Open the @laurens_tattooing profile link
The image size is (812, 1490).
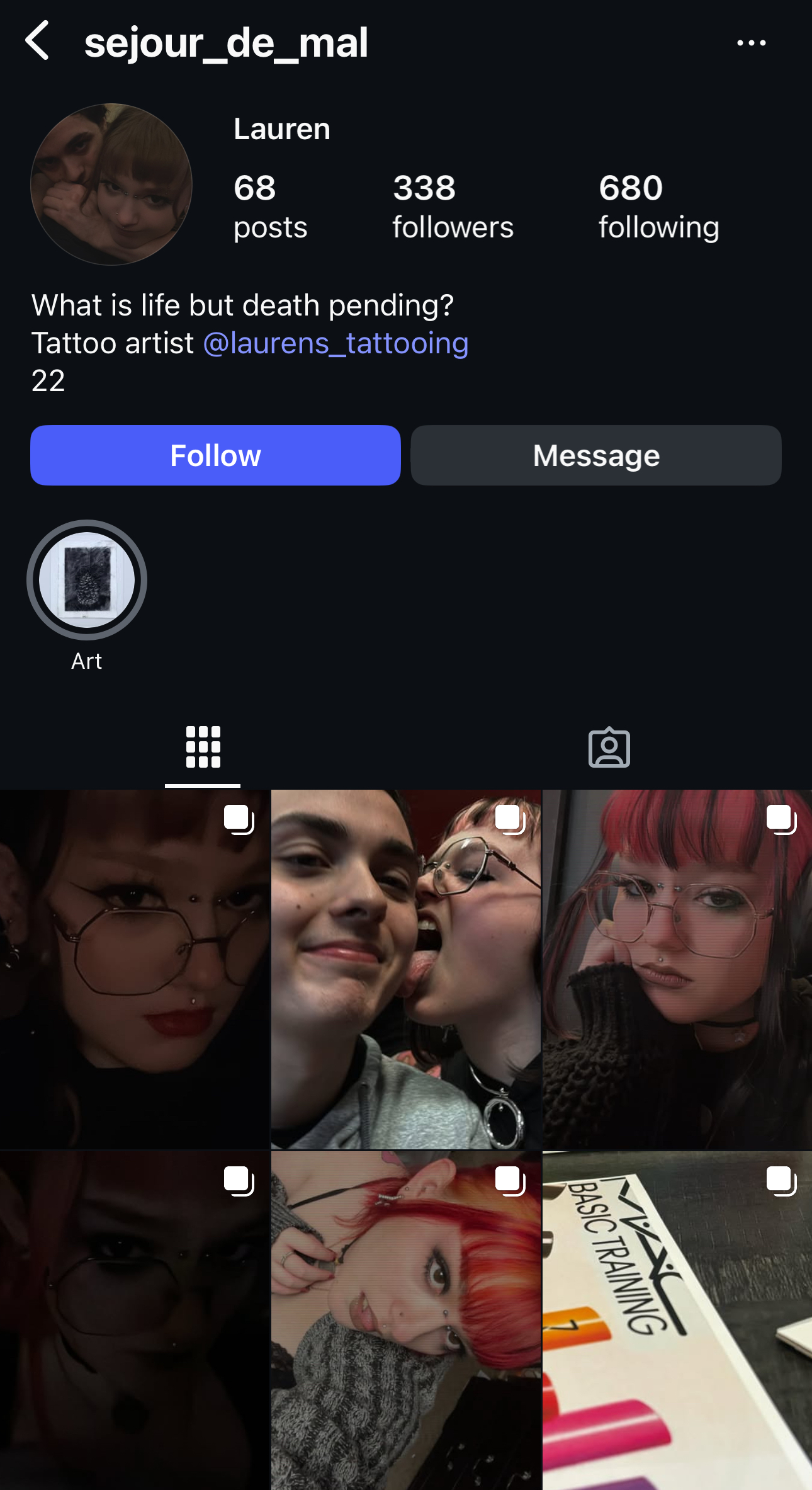coord(336,343)
